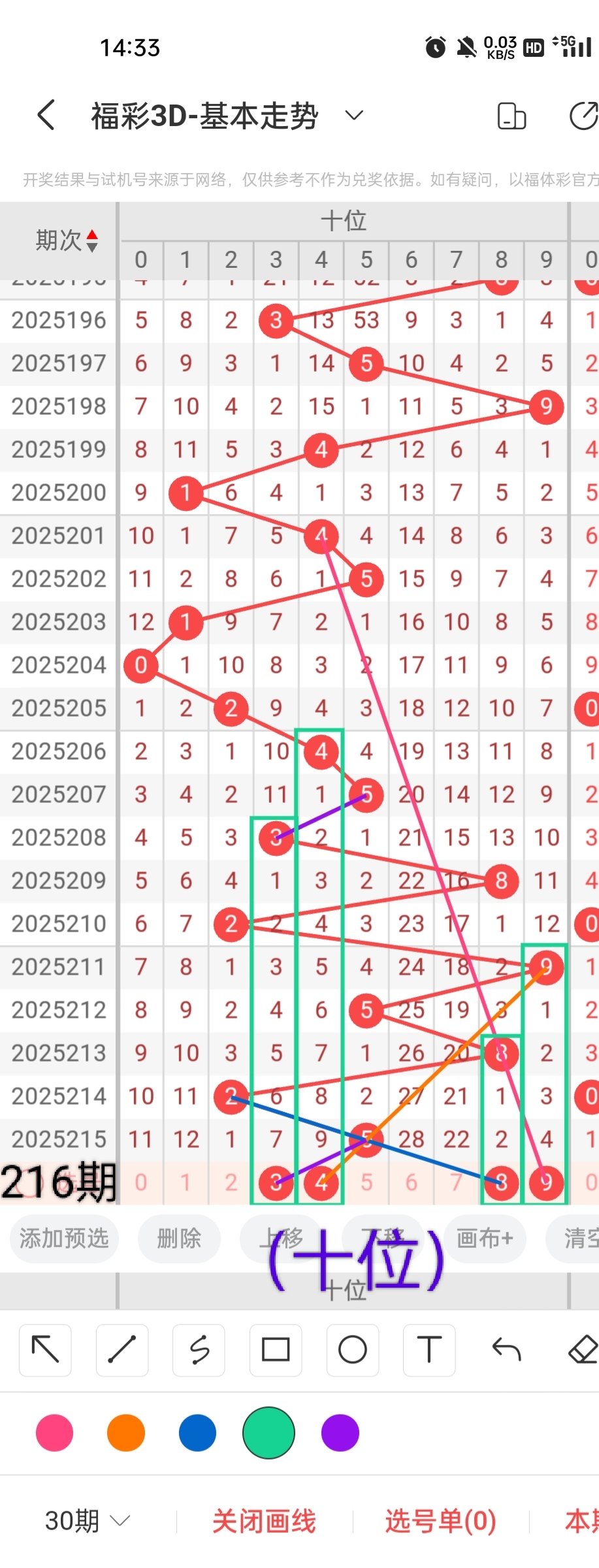599x1568 pixels.
Task: Open the screen orientation icon
Action: [x=511, y=116]
